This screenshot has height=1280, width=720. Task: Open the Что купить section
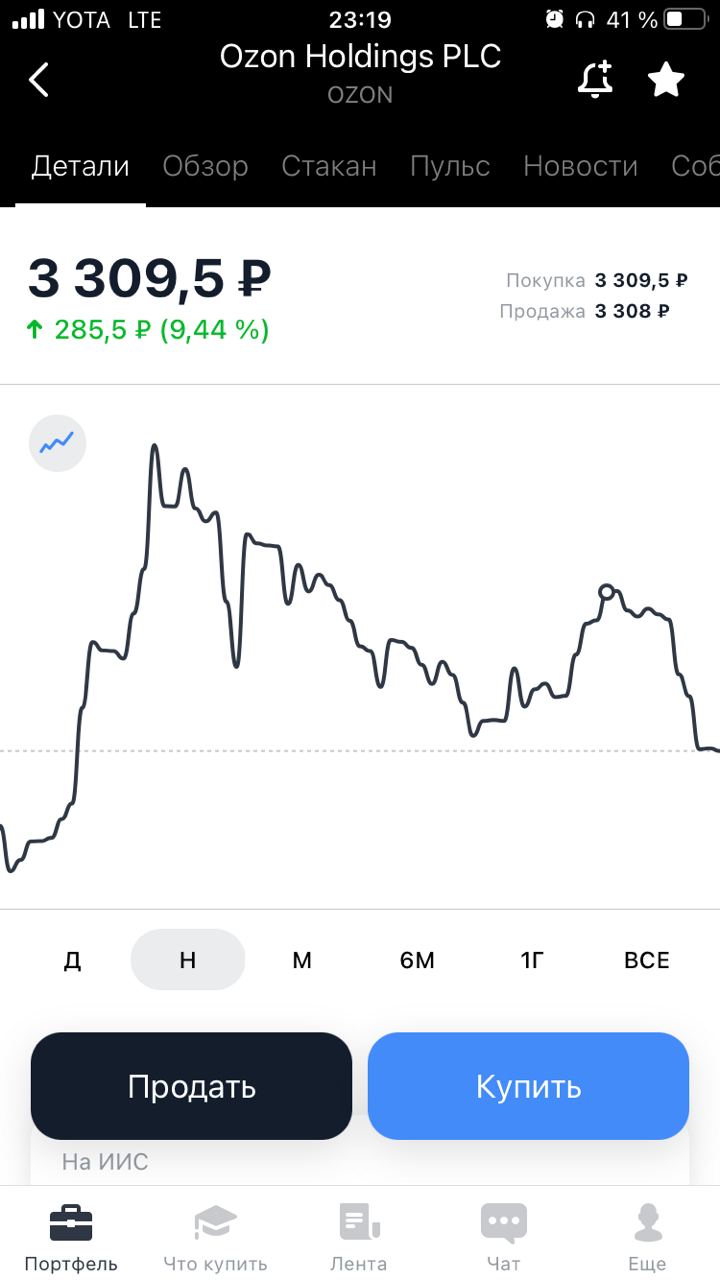click(215, 1238)
